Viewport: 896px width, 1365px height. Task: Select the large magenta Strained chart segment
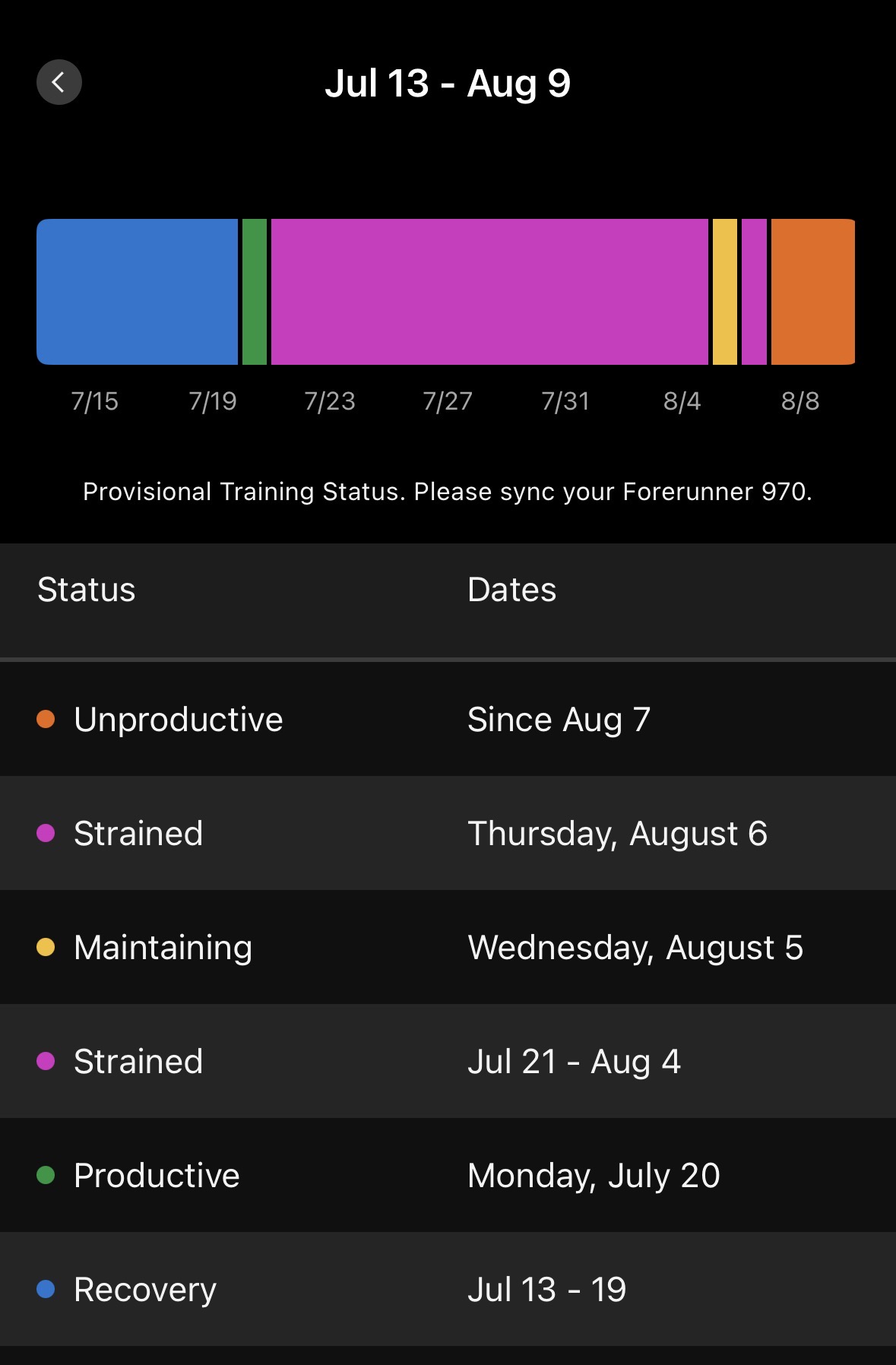click(x=489, y=292)
